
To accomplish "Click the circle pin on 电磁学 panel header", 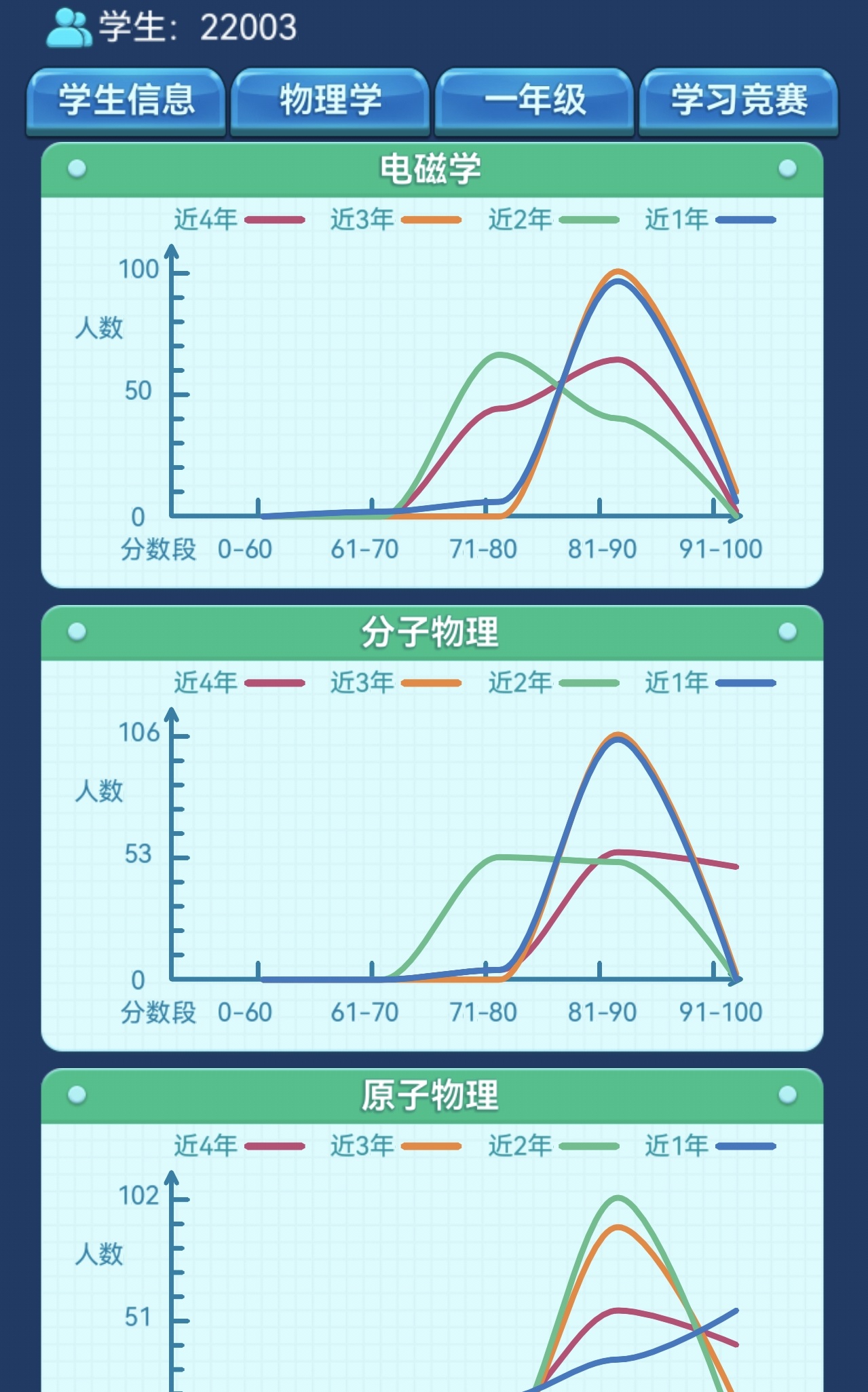I will point(78,168).
